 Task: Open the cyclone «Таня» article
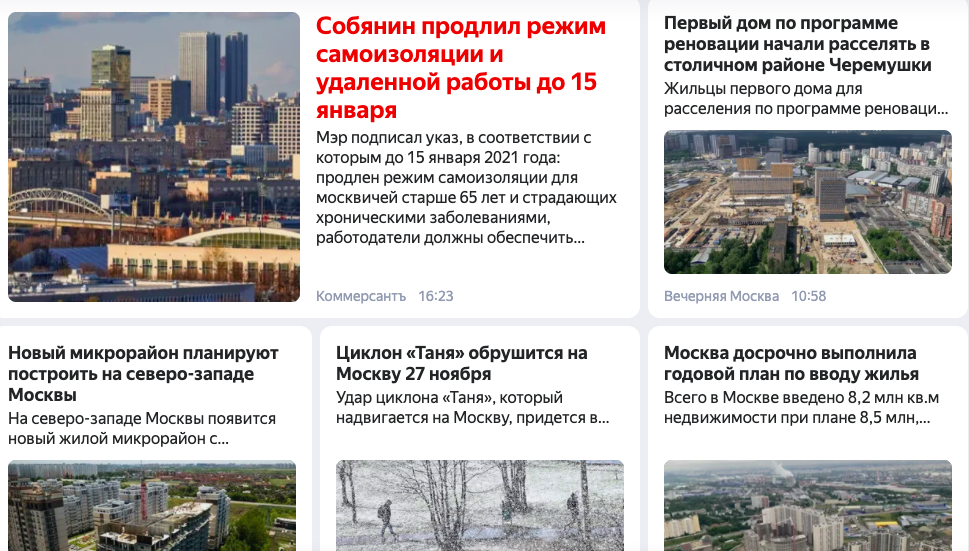(x=461, y=363)
